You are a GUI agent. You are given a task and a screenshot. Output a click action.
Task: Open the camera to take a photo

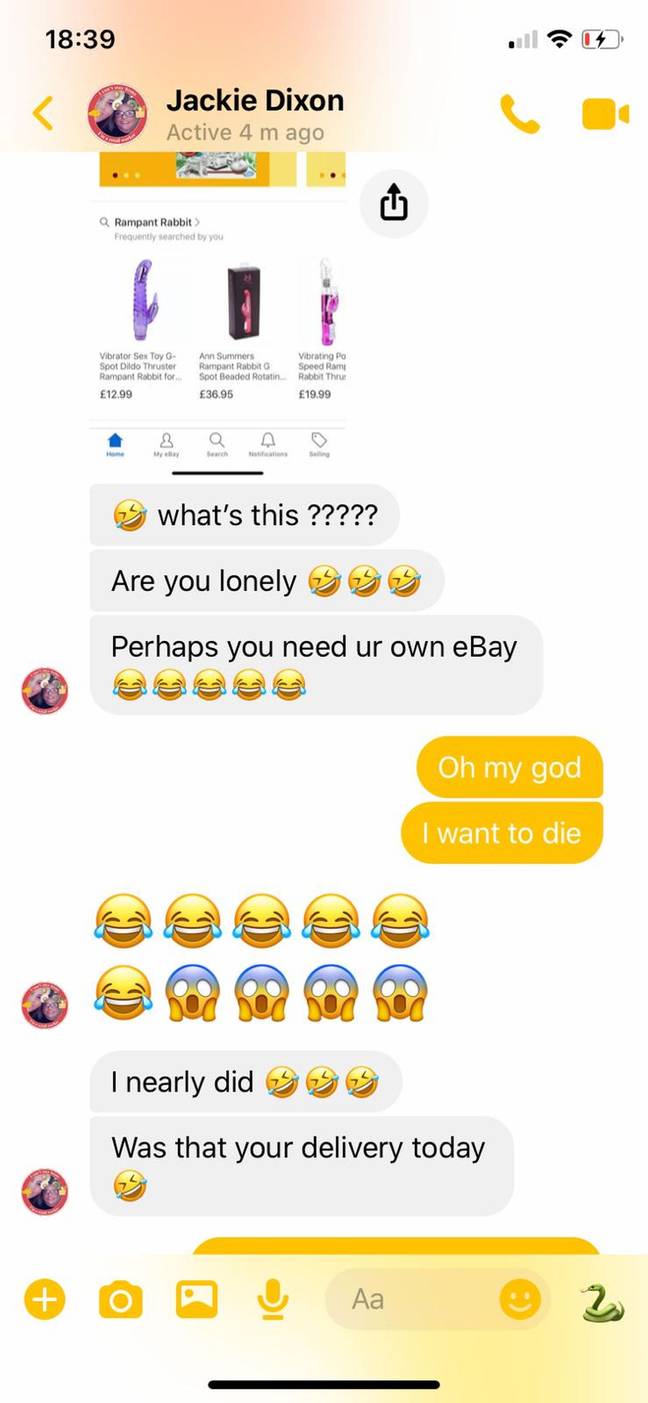coord(121,1299)
